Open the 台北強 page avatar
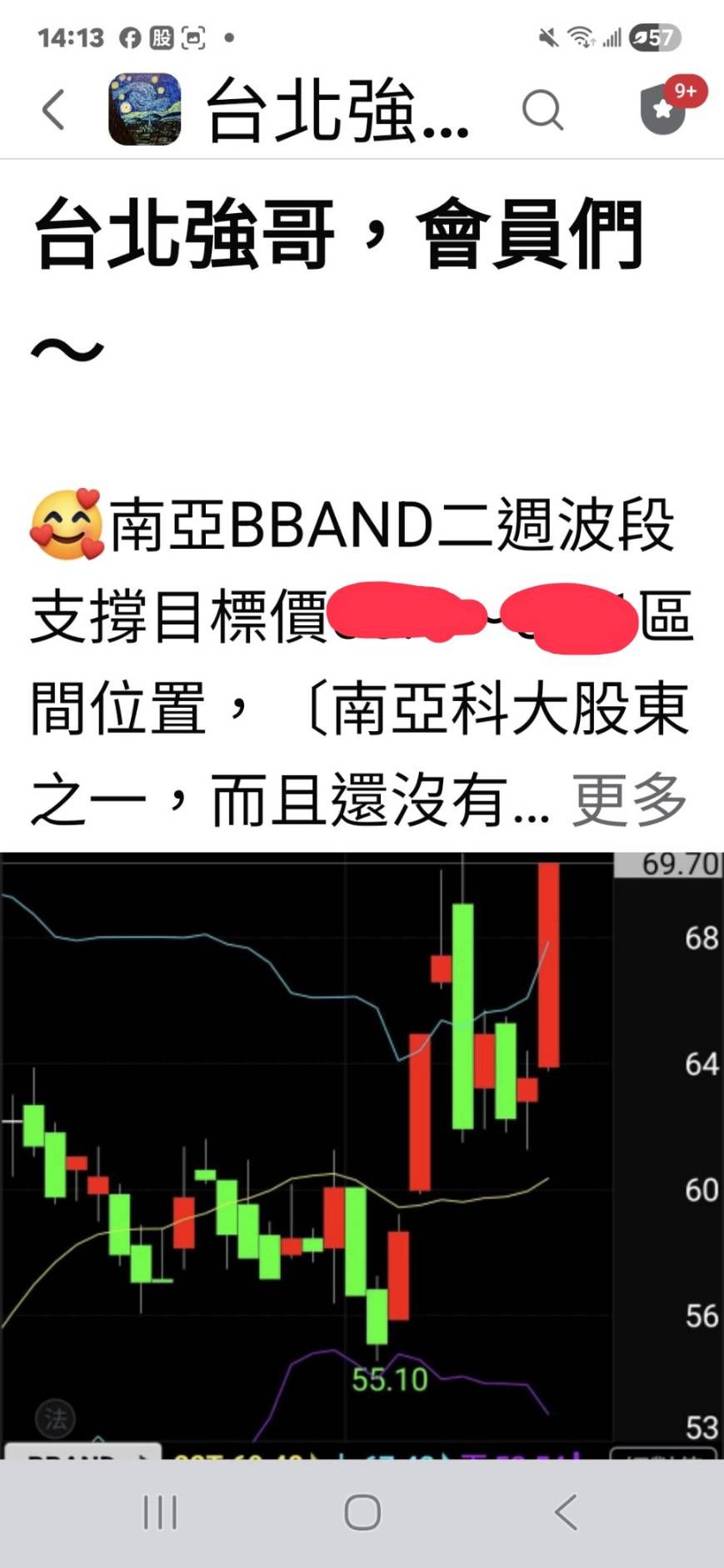The width and height of the screenshot is (724, 1568). tap(145, 109)
